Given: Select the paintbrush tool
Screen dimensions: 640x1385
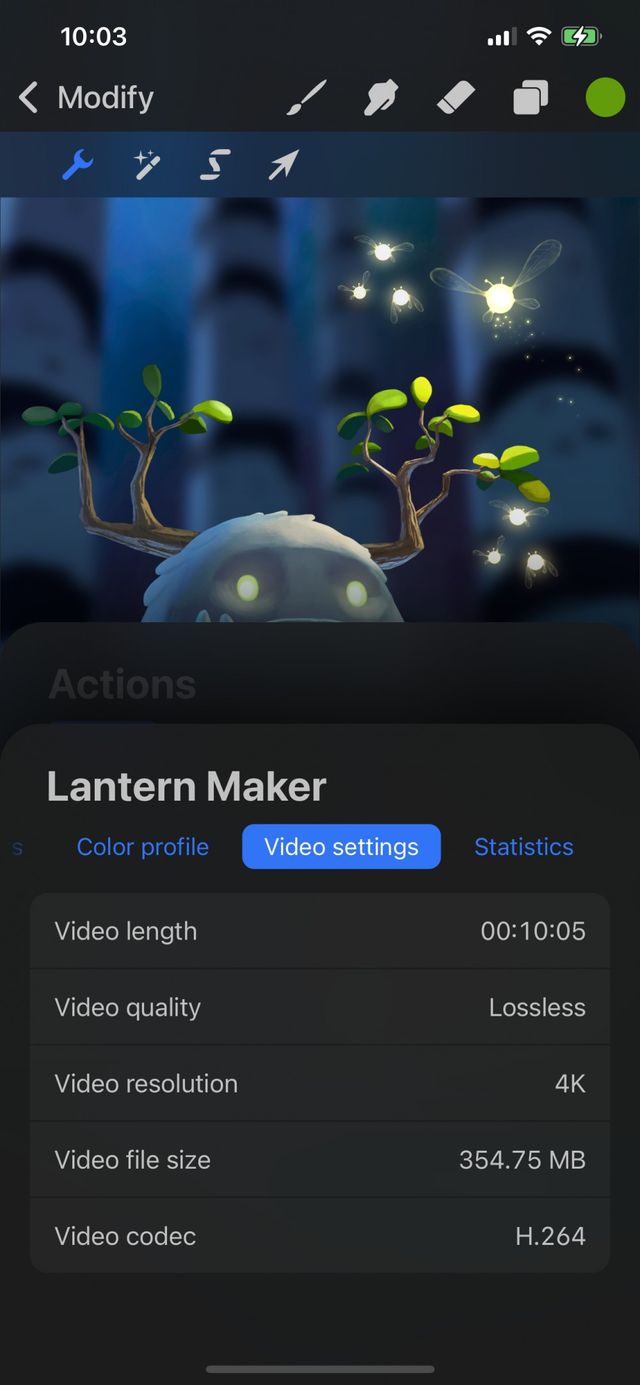Looking at the screenshot, I should coord(307,98).
